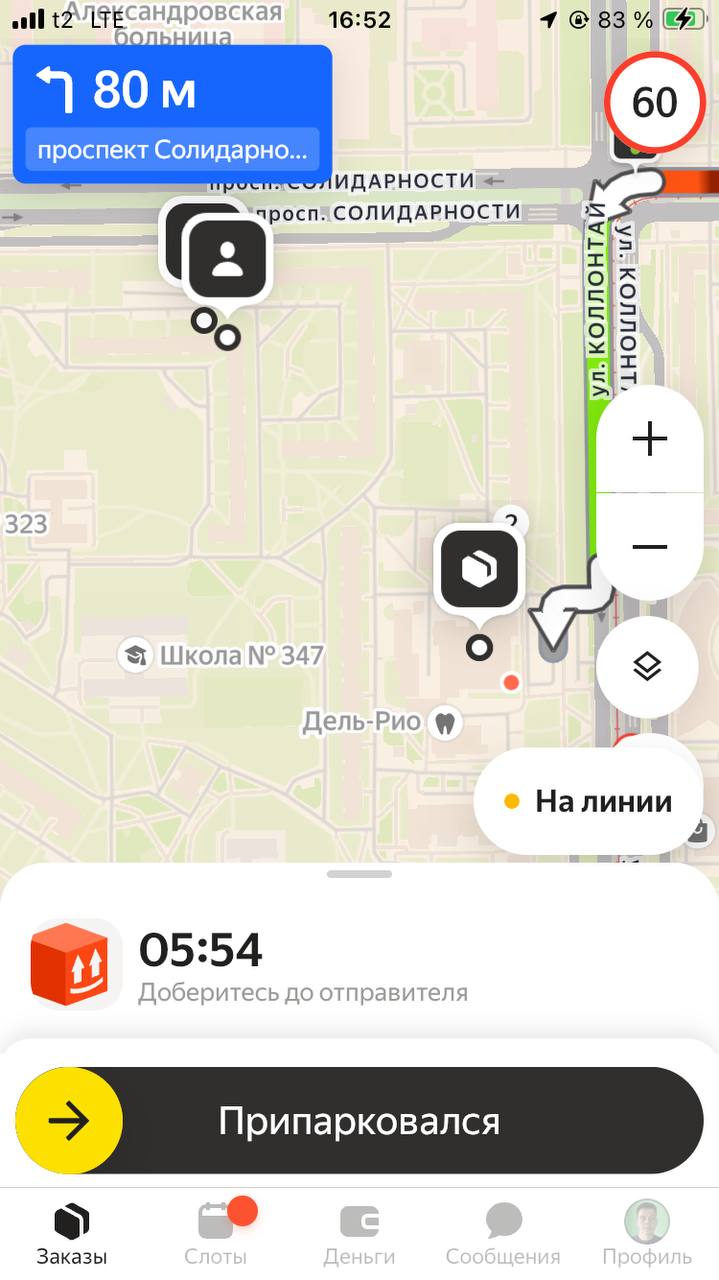This screenshot has width=719, height=1280.
Task: Tap the recipient person marker on map
Action: 229,259
